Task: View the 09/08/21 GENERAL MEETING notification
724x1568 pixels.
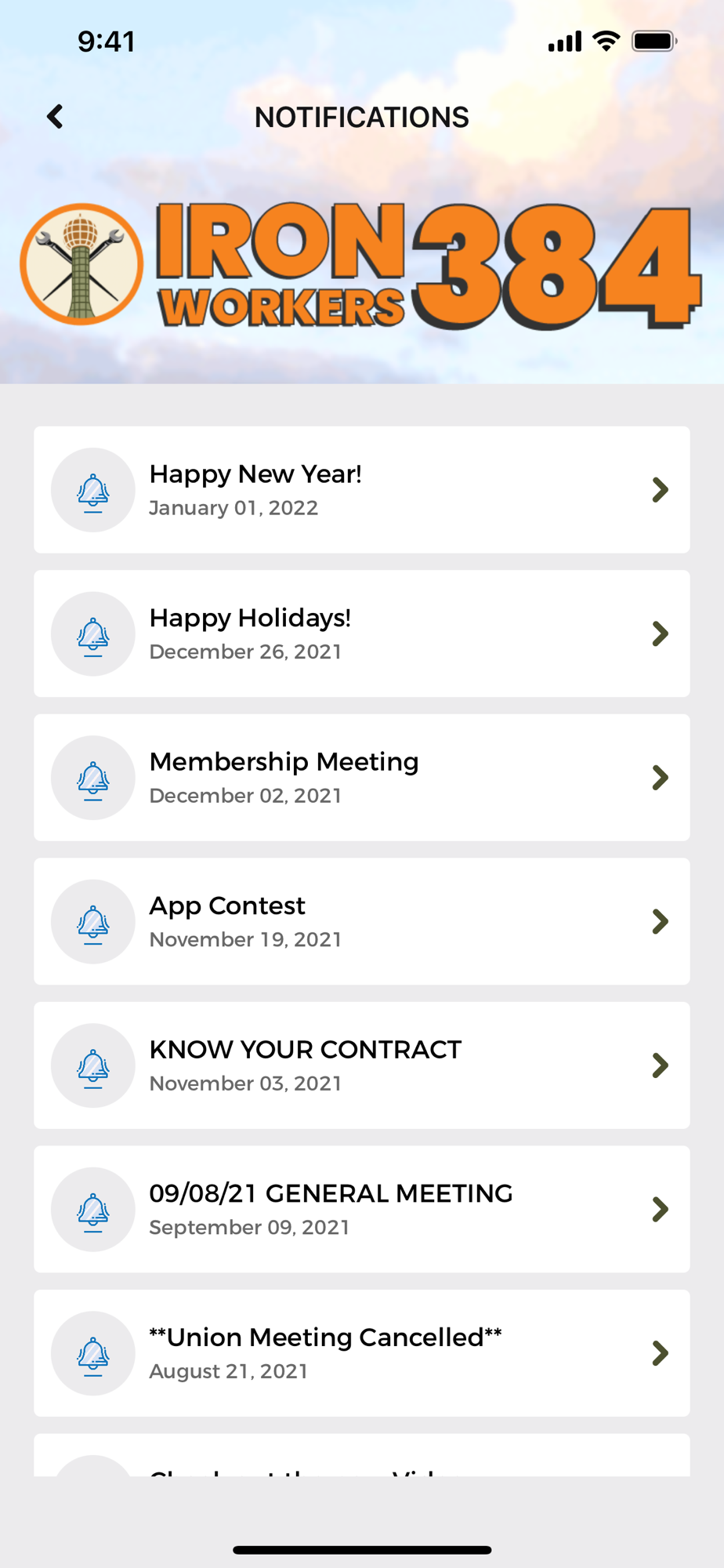Action: 361,1209
